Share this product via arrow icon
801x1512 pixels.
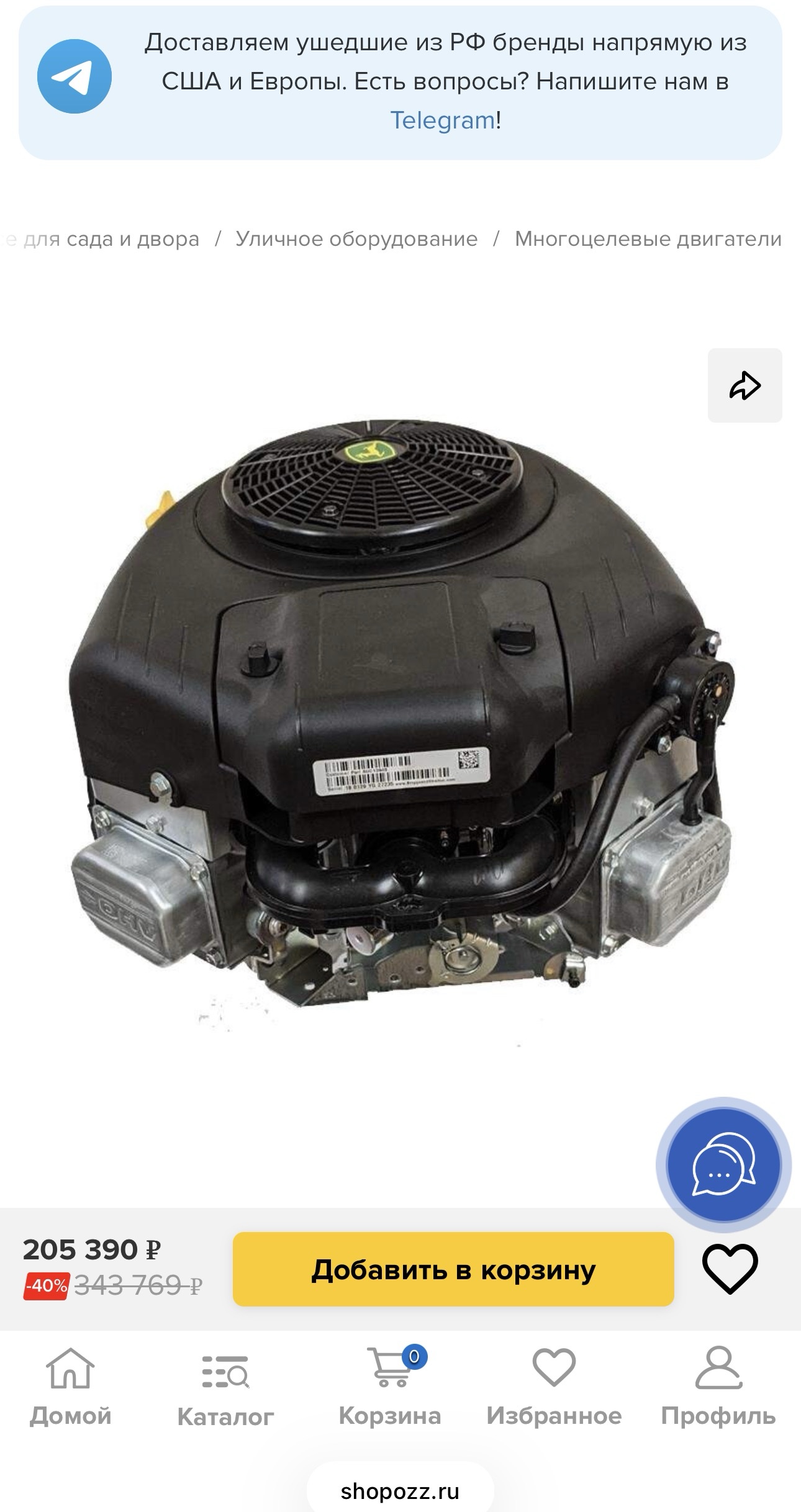(744, 385)
